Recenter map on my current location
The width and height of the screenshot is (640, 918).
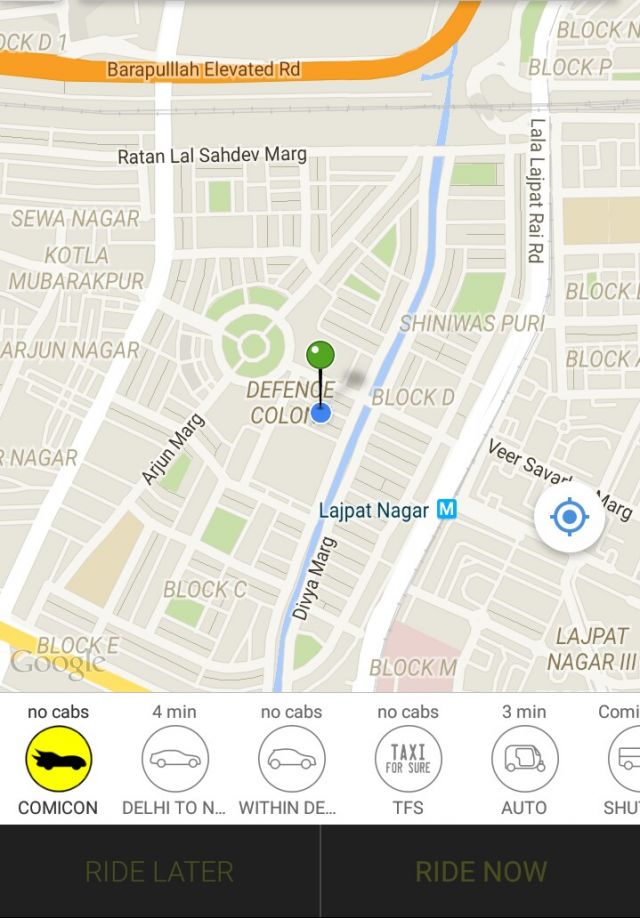click(569, 517)
